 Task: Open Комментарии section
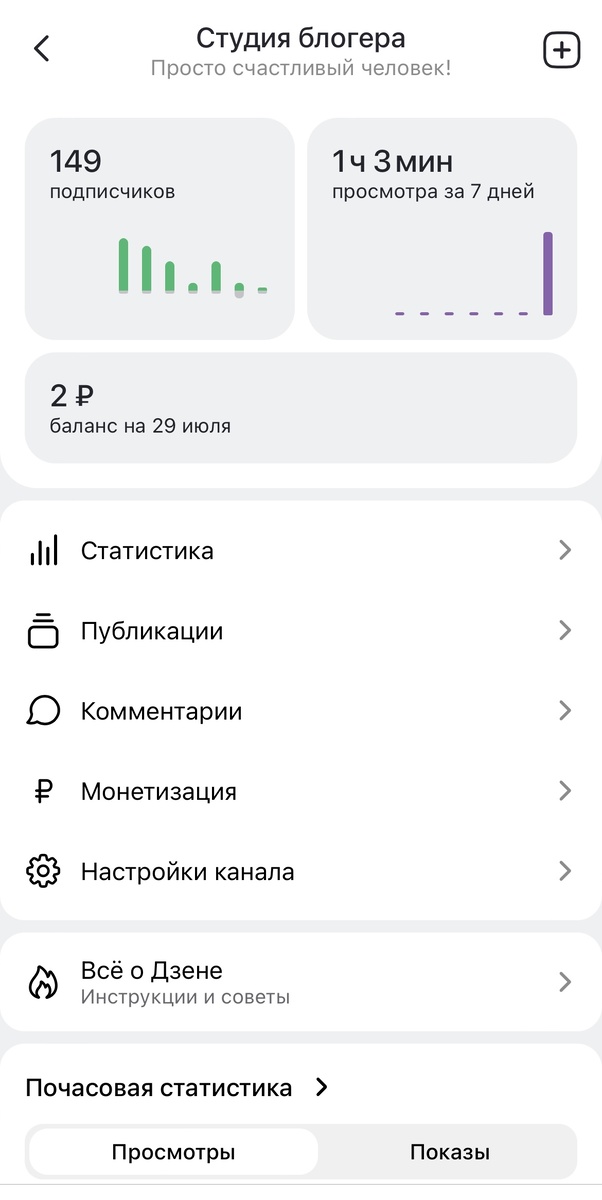pyautogui.click(x=300, y=711)
